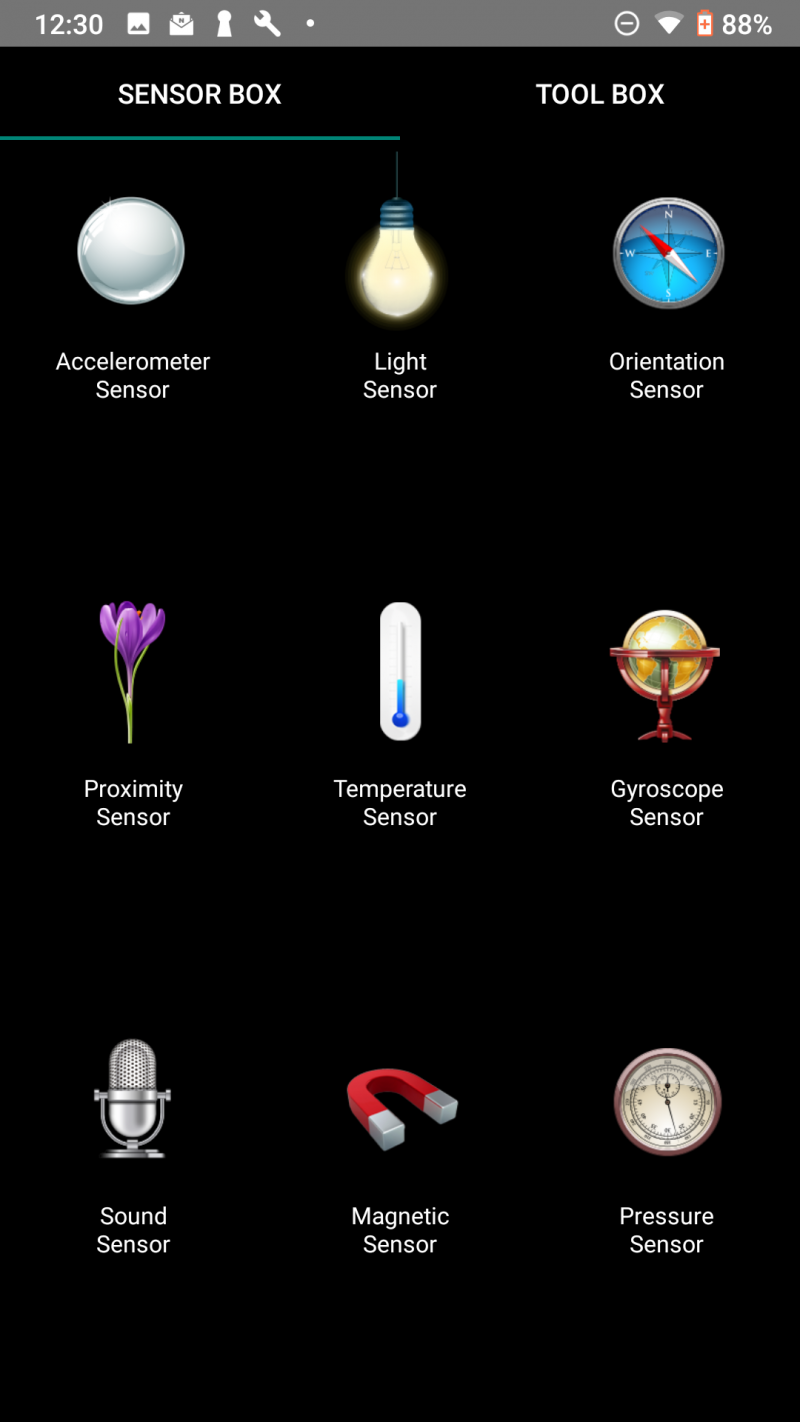This screenshot has height=1422, width=800.
Task: Open the Temperature Sensor
Action: (x=400, y=672)
